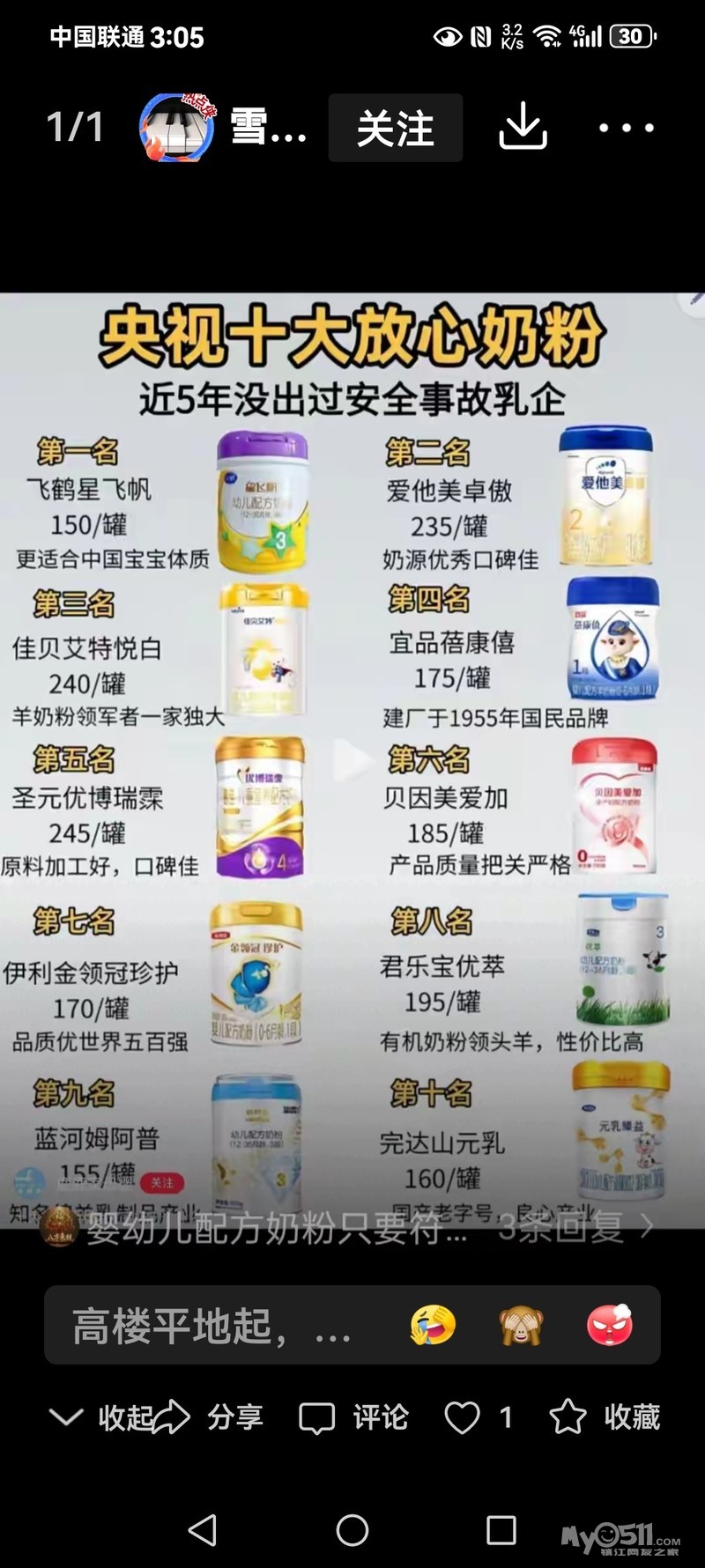Go back using the system back button
The height and width of the screenshot is (1568, 705).
[203, 1530]
